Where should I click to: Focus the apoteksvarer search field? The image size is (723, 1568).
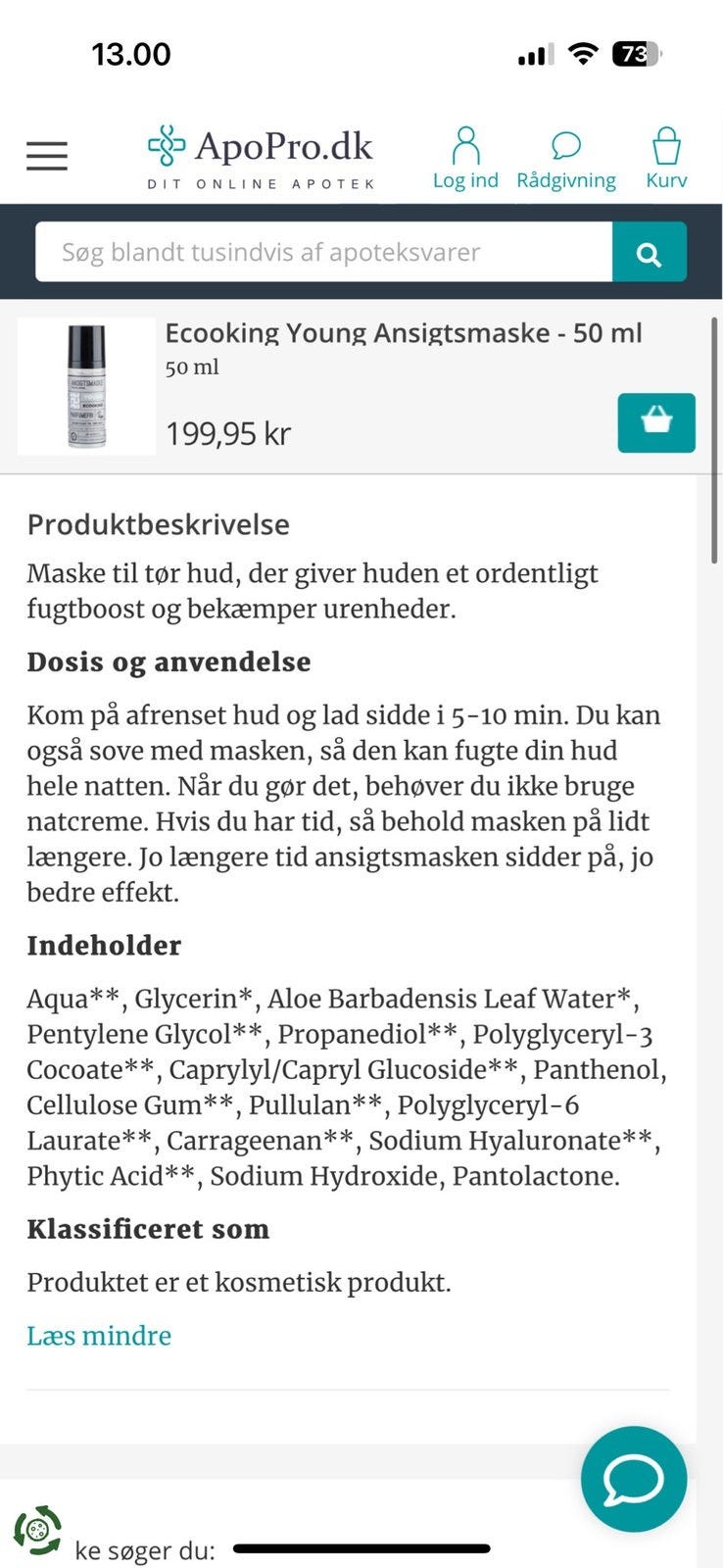pos(323,252)
